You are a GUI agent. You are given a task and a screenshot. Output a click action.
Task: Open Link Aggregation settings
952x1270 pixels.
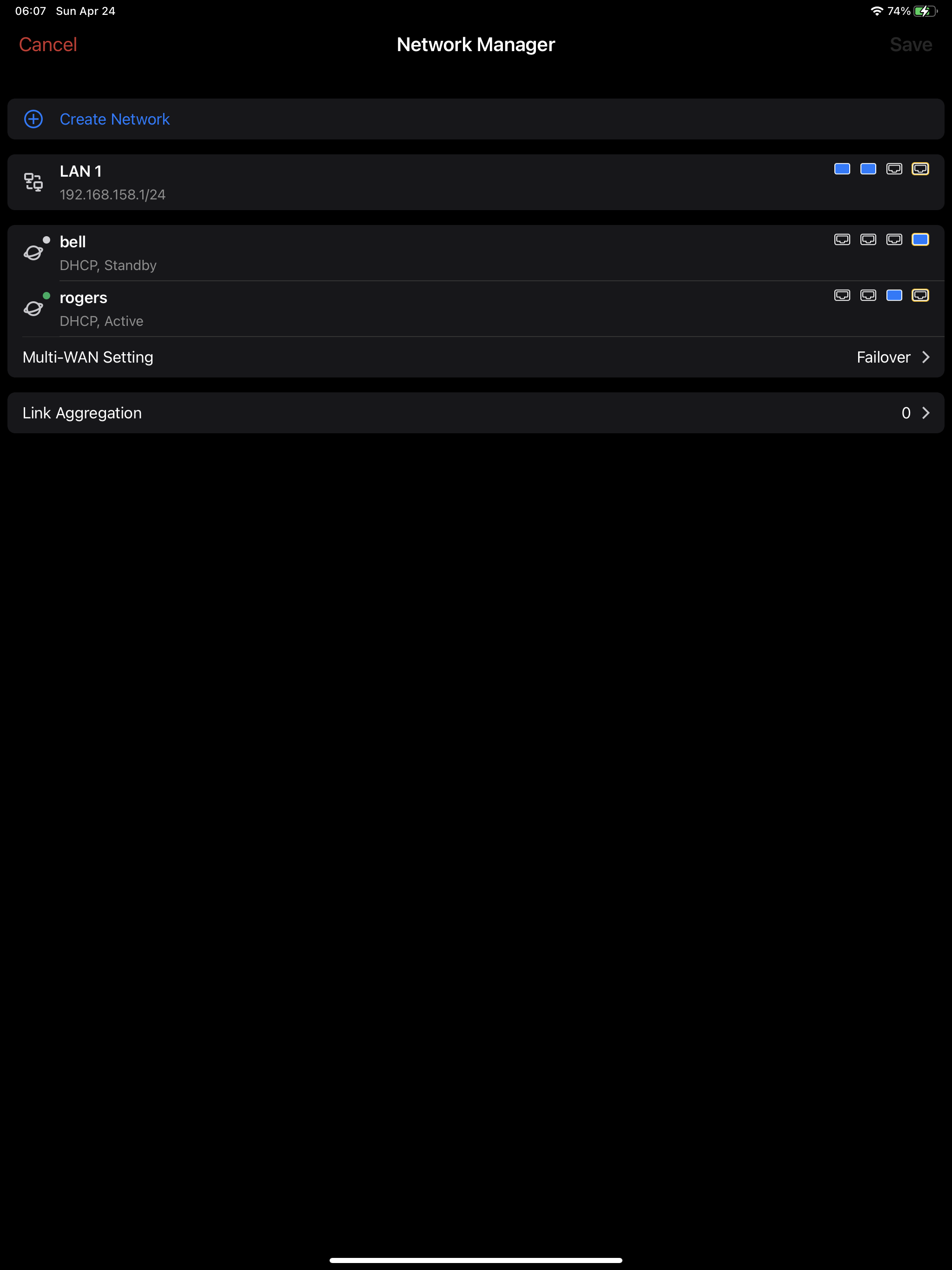(x=476, y=413)
